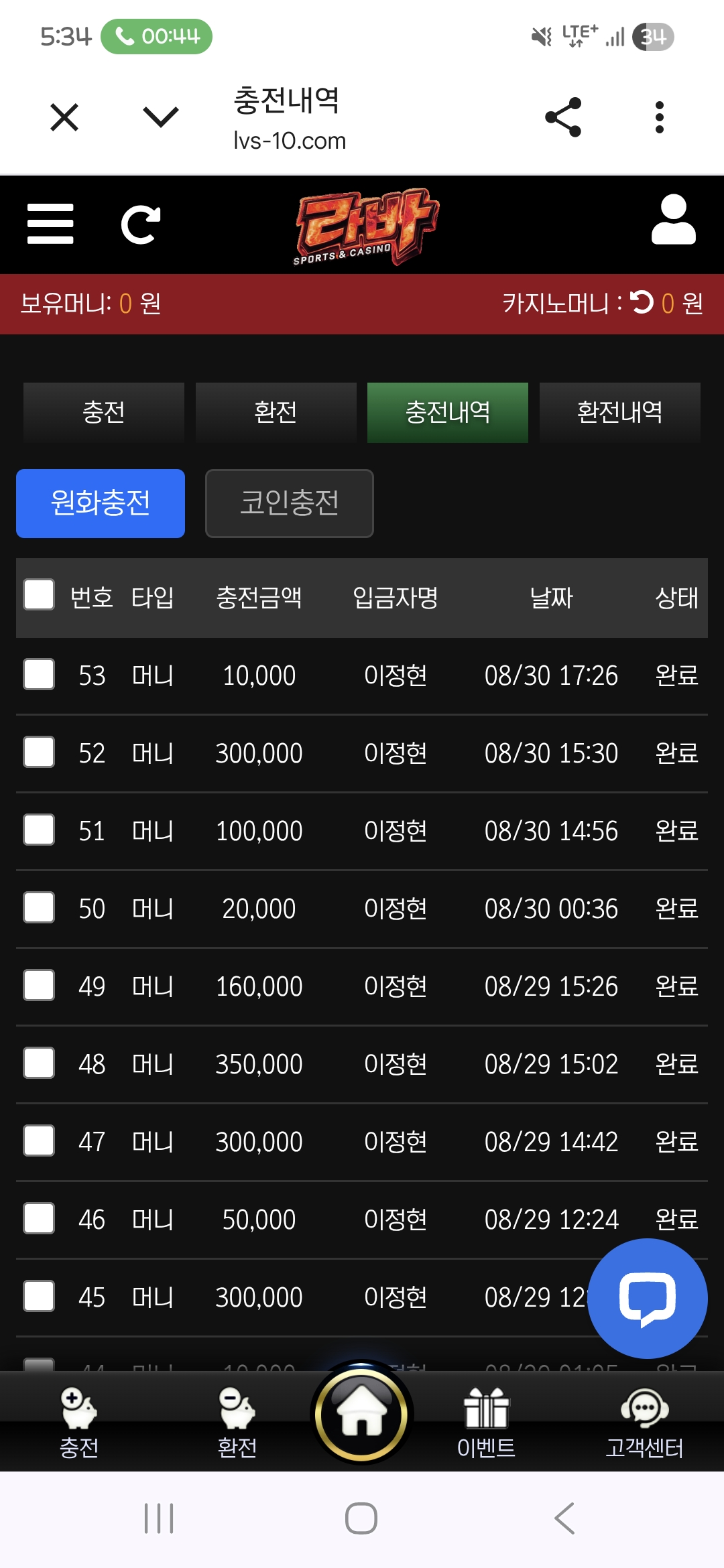Check the select-all box in header
This screenshot has height=1568, width=724.
tap(39, 594)
